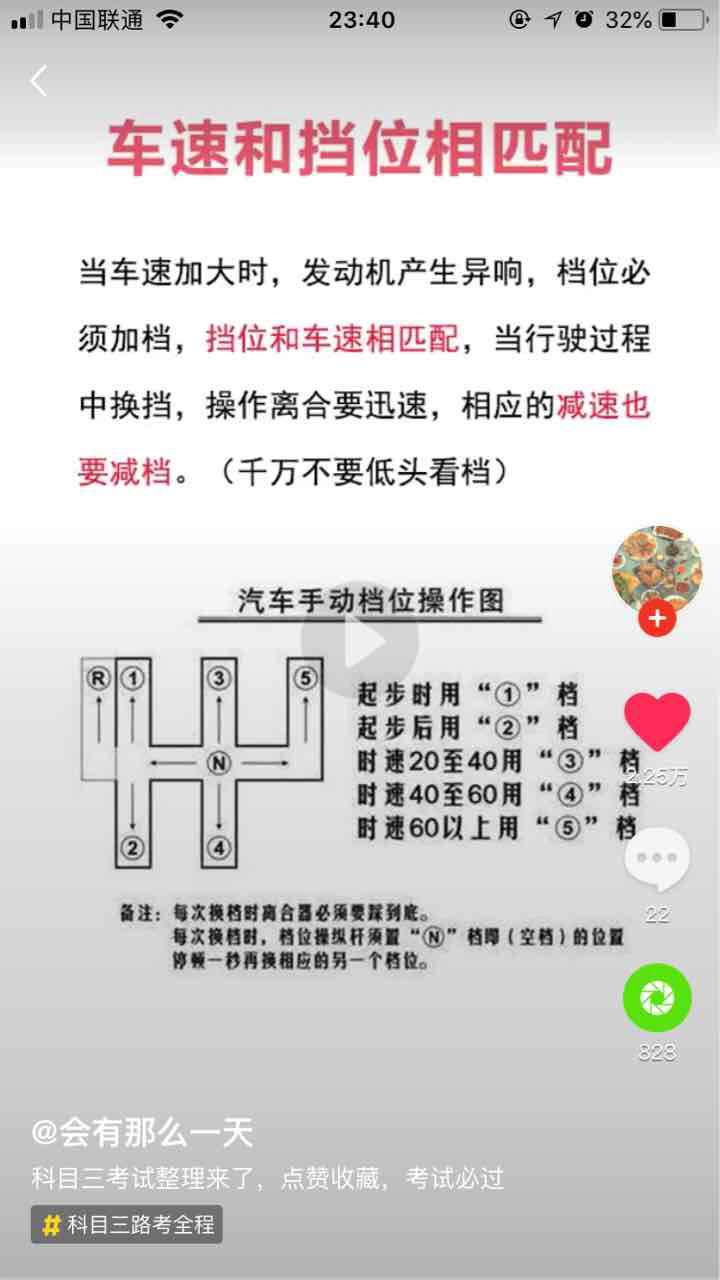Open the comments on this video
Screen dimensions: 720x1280
pyautogui.click(x=657, y=858)
